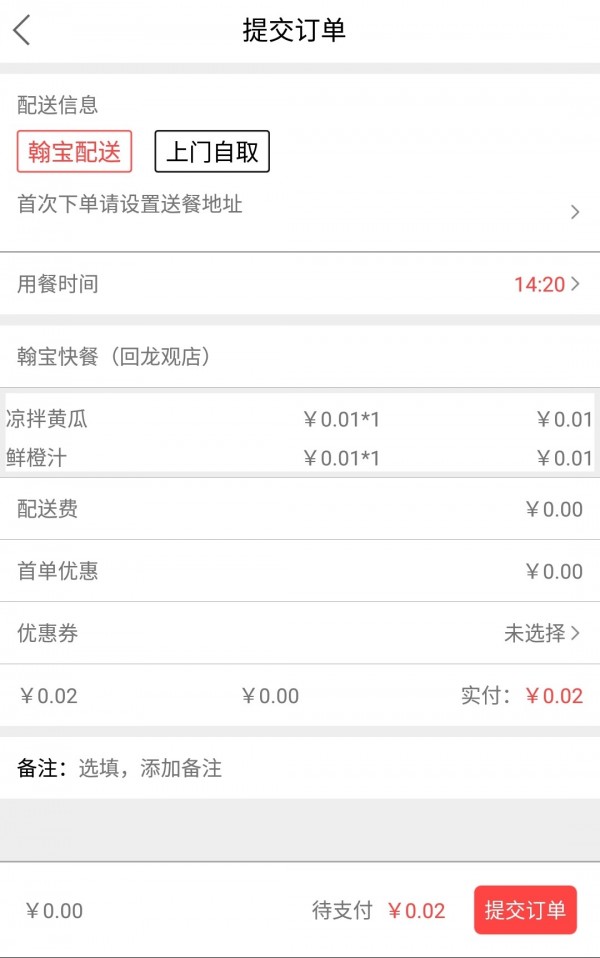600x958 pixels.
Task: Open the 优惠券 coupon selection
Action: 541,633
